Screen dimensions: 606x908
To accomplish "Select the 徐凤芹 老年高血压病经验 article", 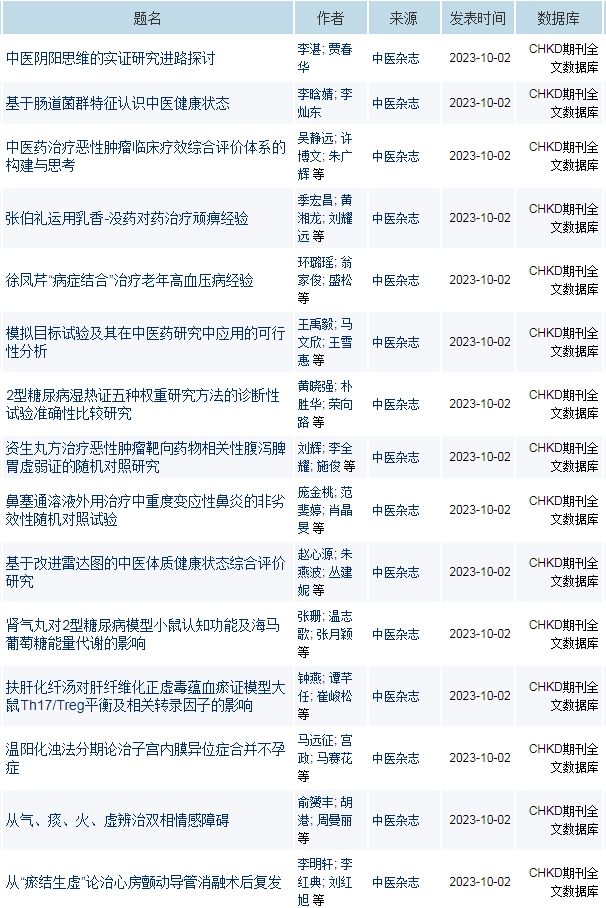I will coord(130,280).
